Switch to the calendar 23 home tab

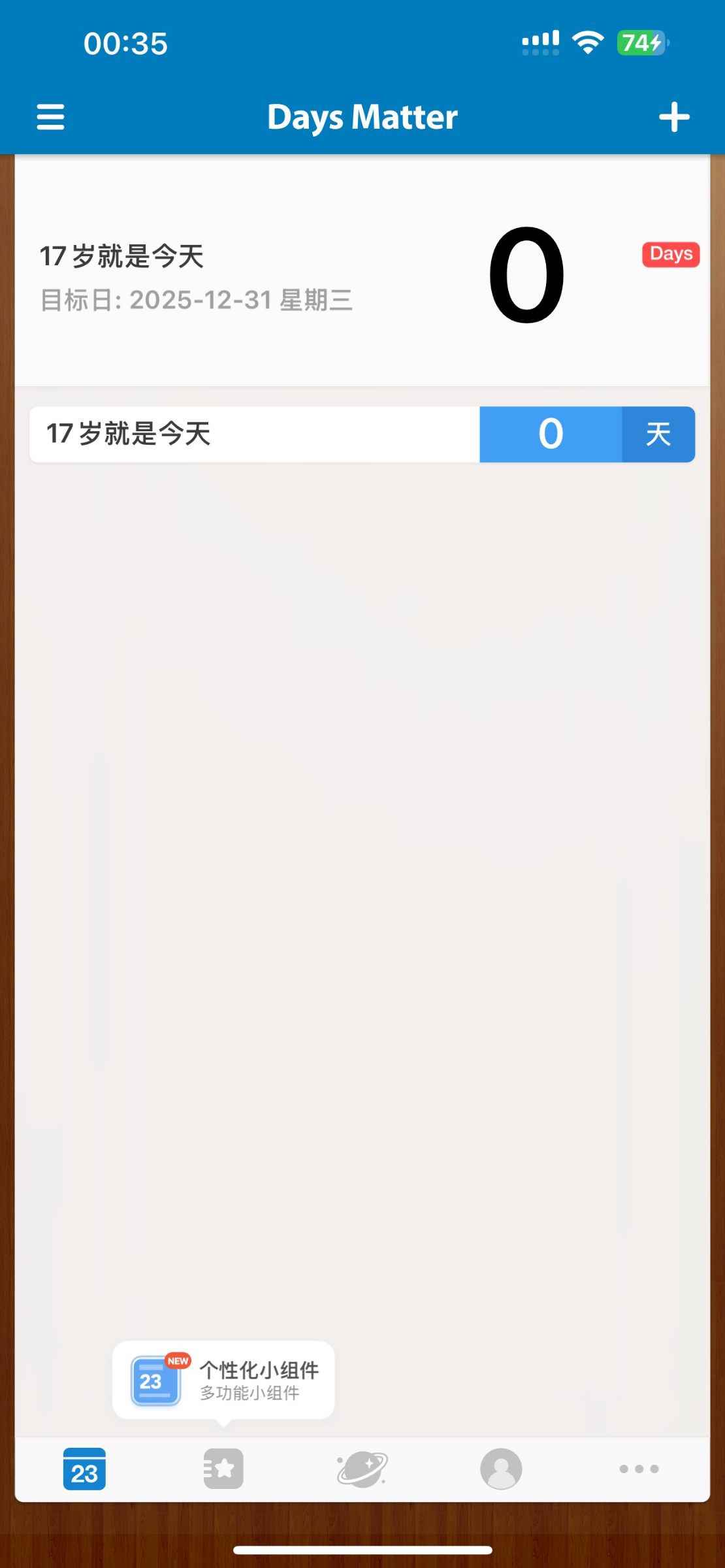[x=84, y=1469]
